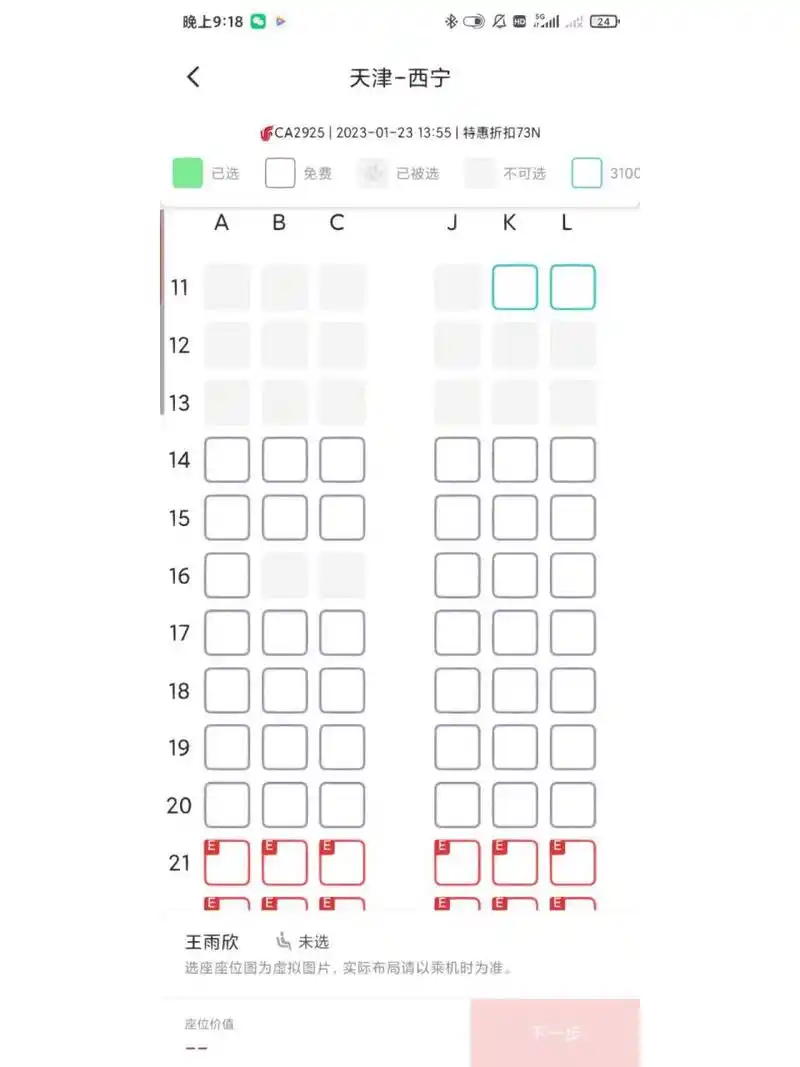Select paid seat 11K

click(514, 287)
